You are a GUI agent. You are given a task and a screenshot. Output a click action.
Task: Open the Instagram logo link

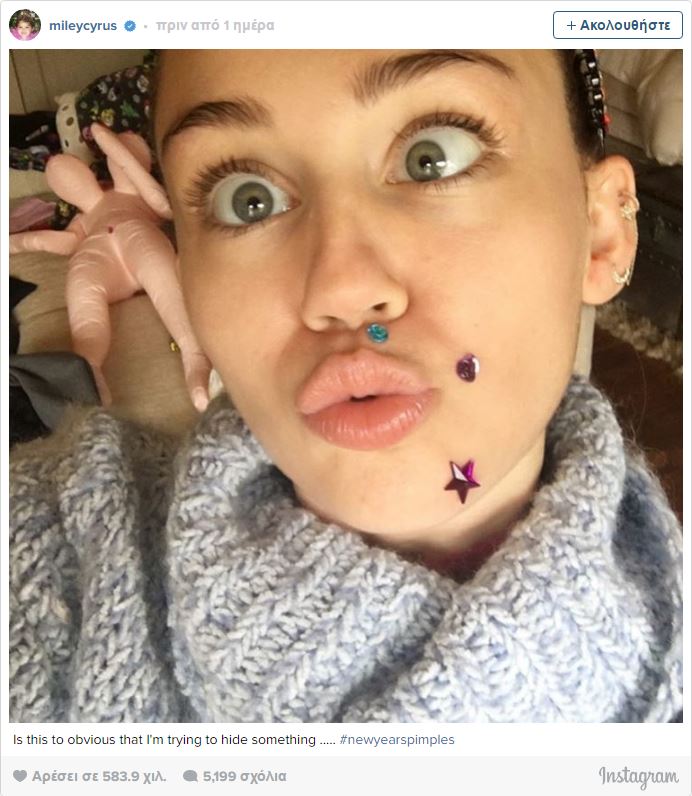[x=638, y=777]
